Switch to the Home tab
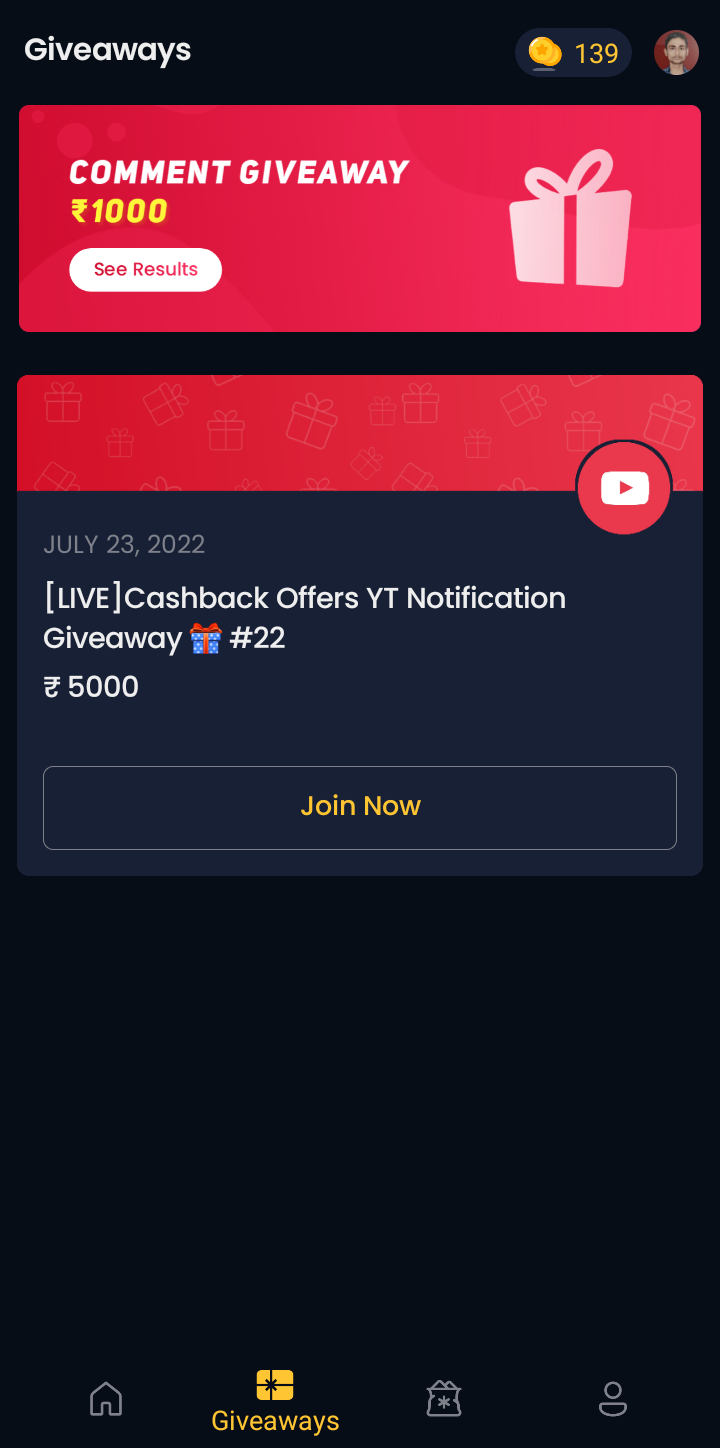 [x=106, y=1398]
